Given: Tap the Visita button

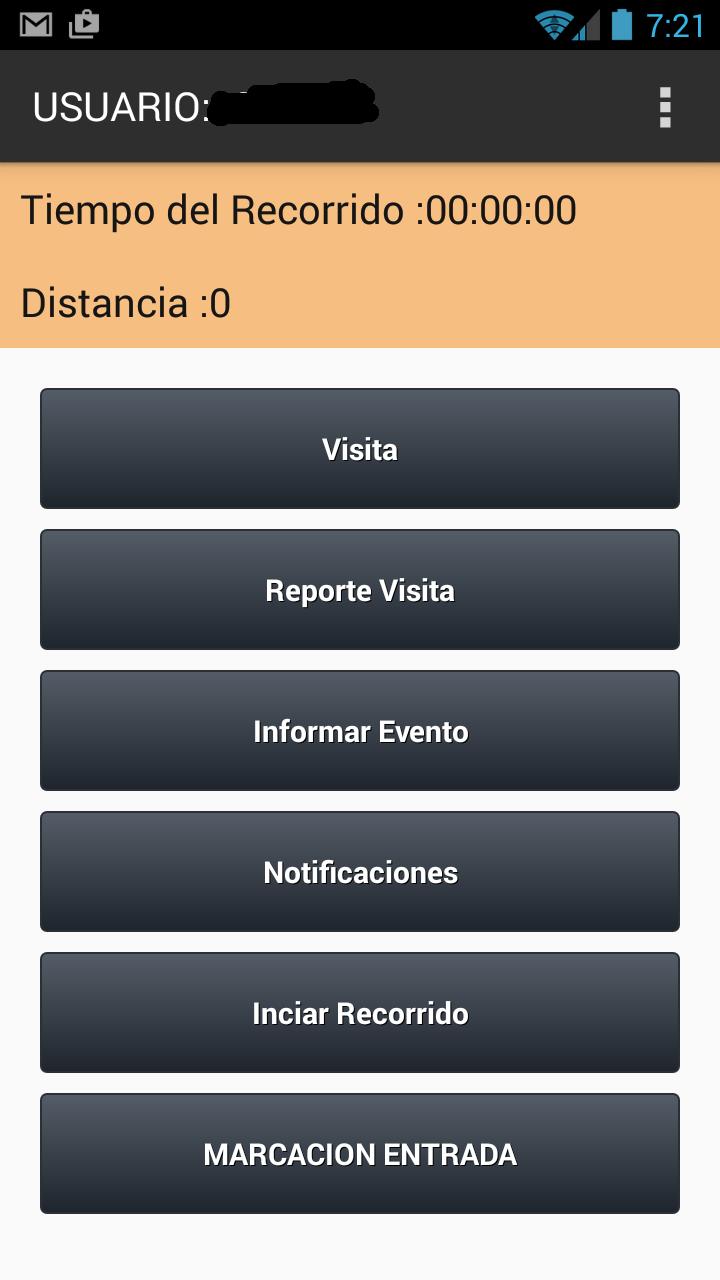Looking at the screenshot, I should point(360,449).
